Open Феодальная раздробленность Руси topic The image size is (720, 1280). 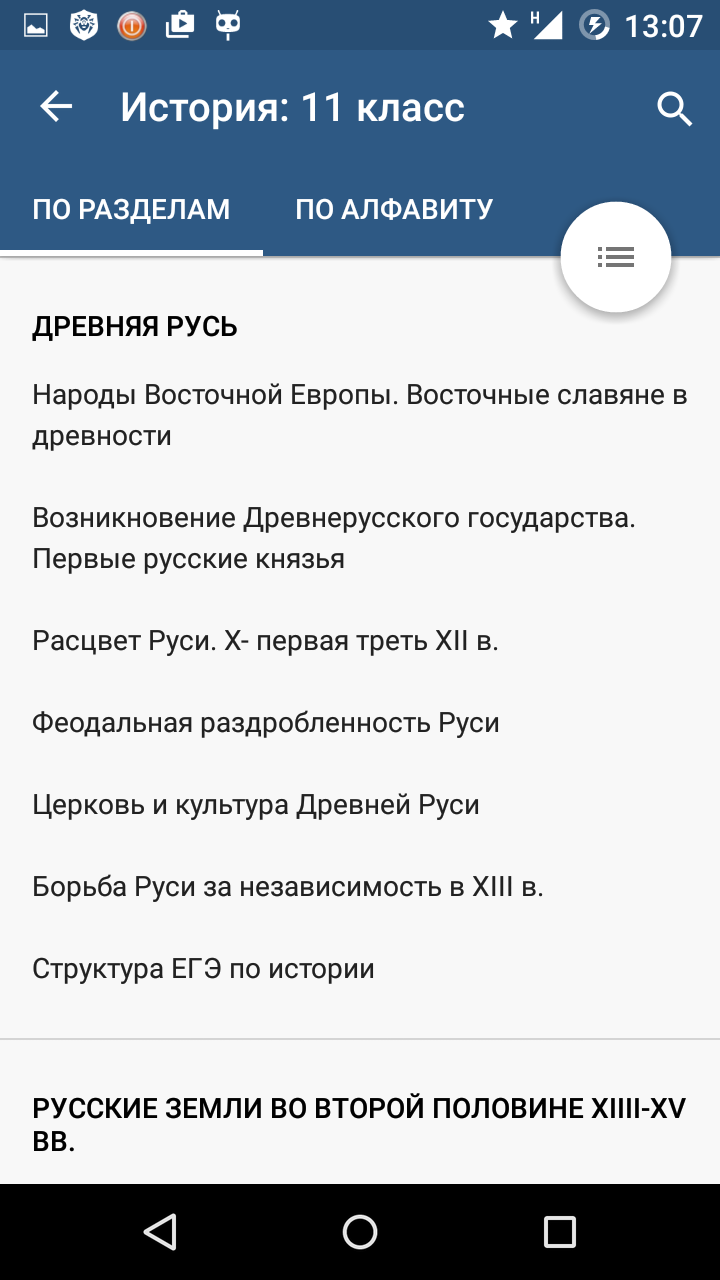(360, 723)
